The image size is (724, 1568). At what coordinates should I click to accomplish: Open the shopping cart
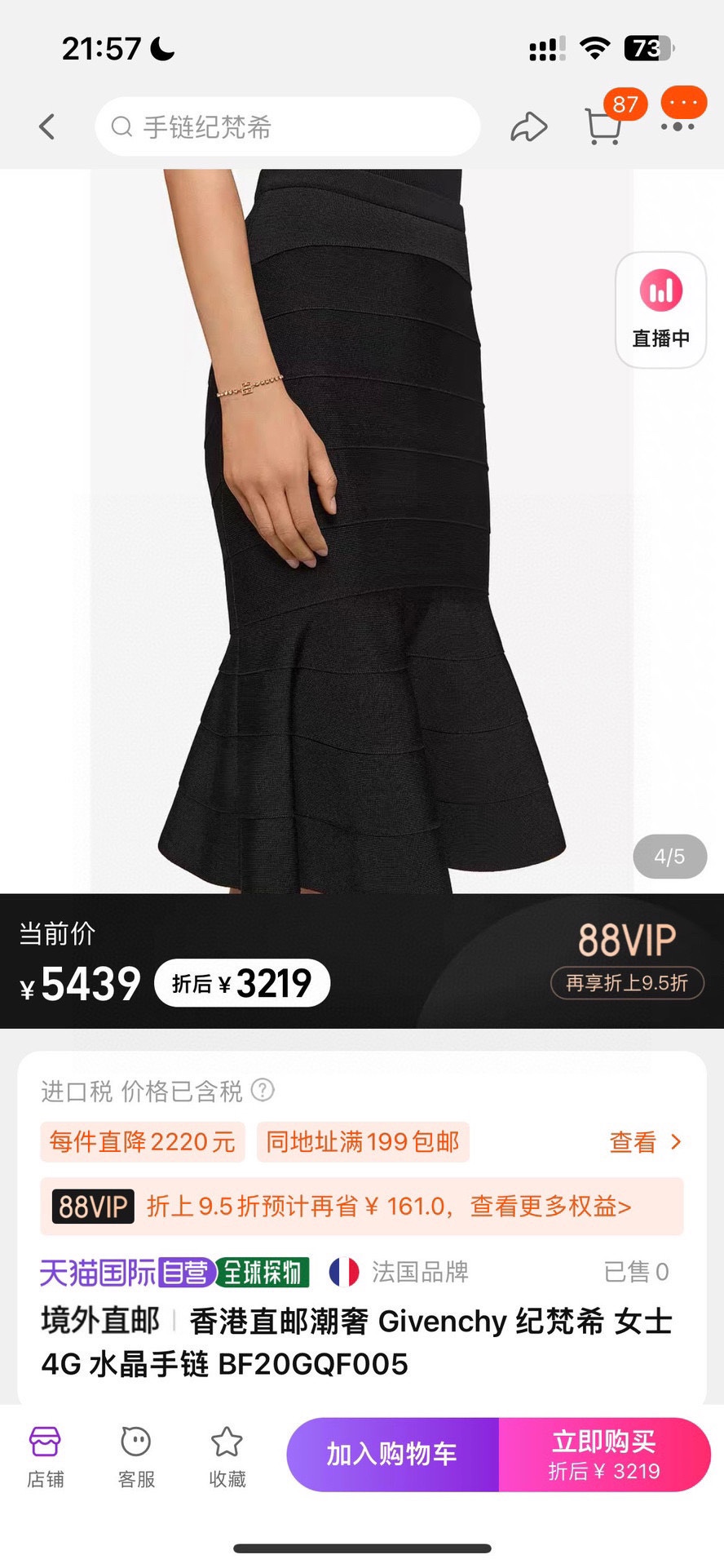point(603,126)
